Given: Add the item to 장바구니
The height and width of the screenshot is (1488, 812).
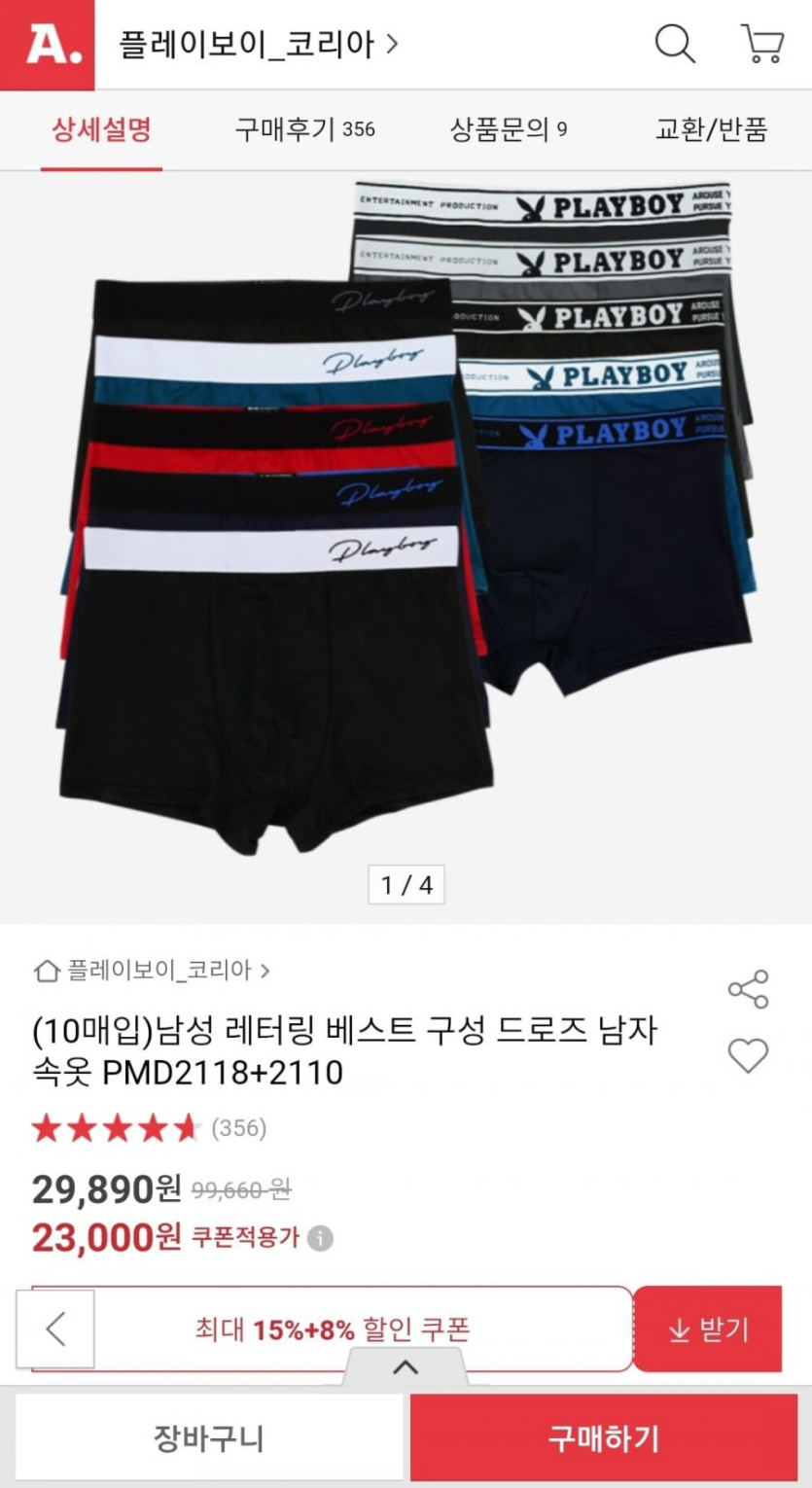Looking at the screenshot, I should (208, 1437).
